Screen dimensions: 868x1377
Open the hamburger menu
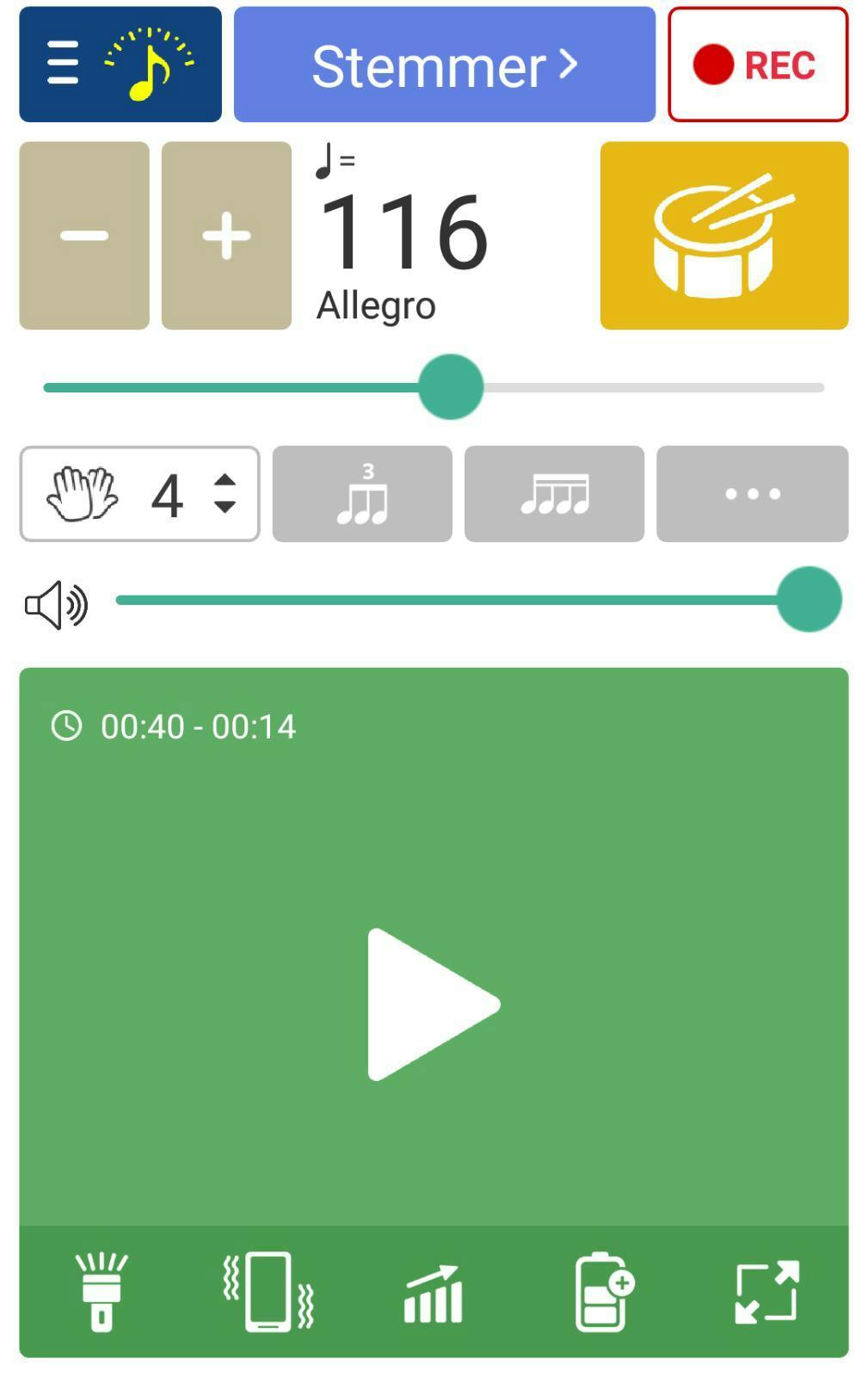(62, 65)
